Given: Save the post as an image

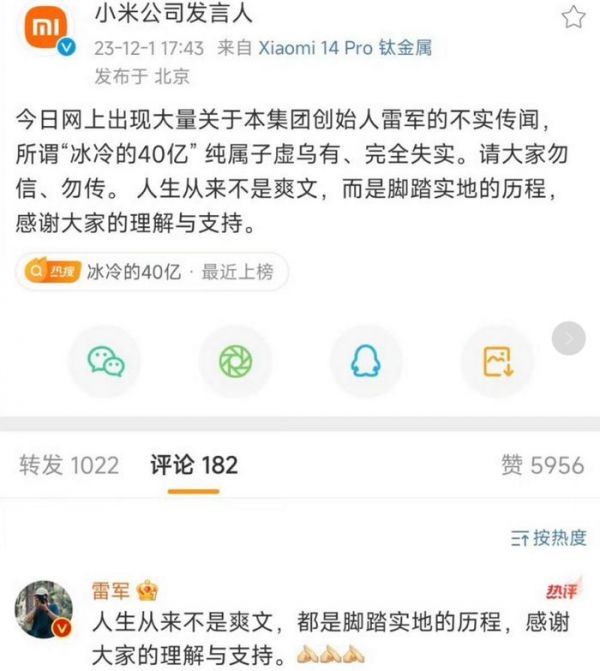Looking at the screenshot, I should click(x=496, y=361).
